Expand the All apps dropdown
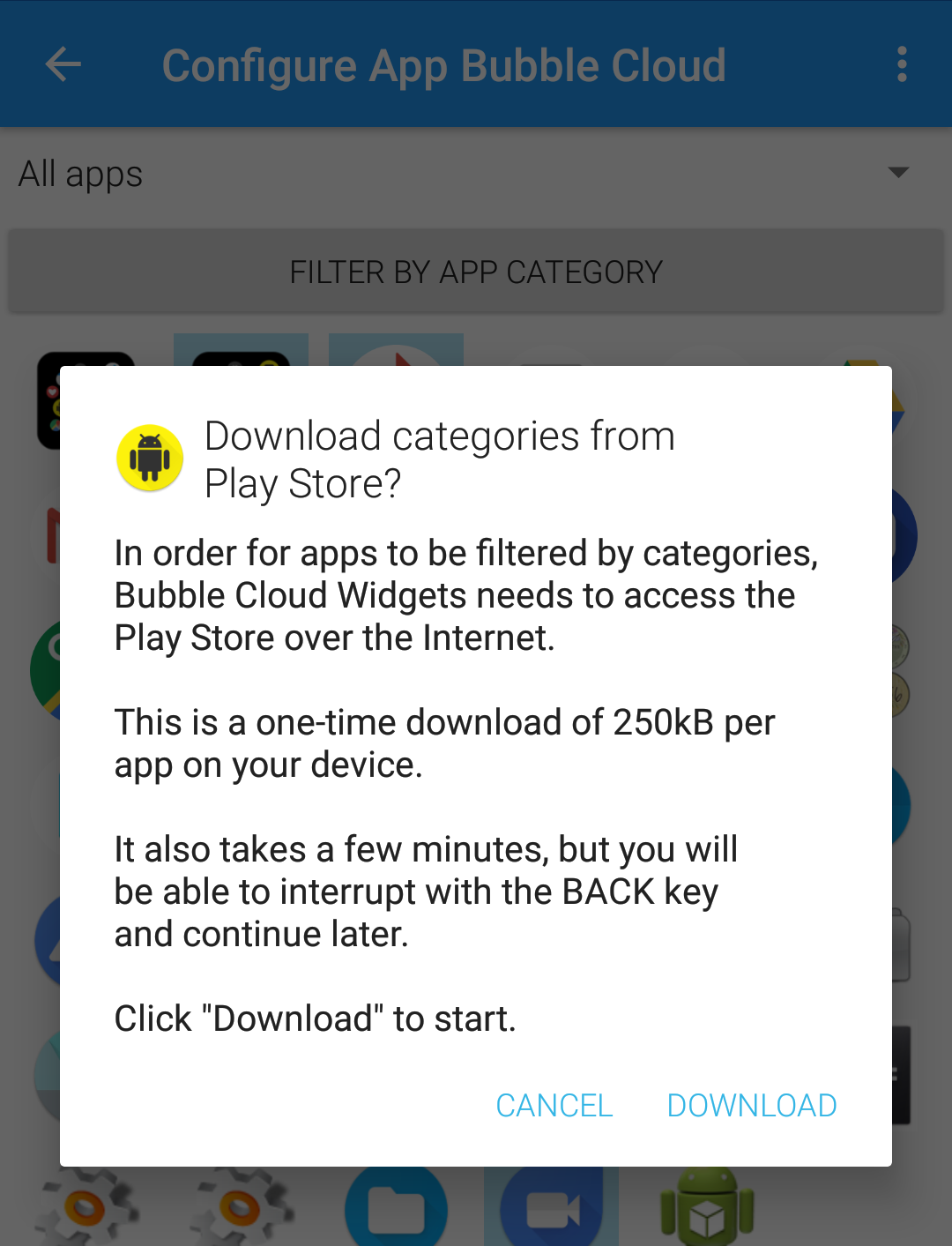952x1246 pixels. 897,173
